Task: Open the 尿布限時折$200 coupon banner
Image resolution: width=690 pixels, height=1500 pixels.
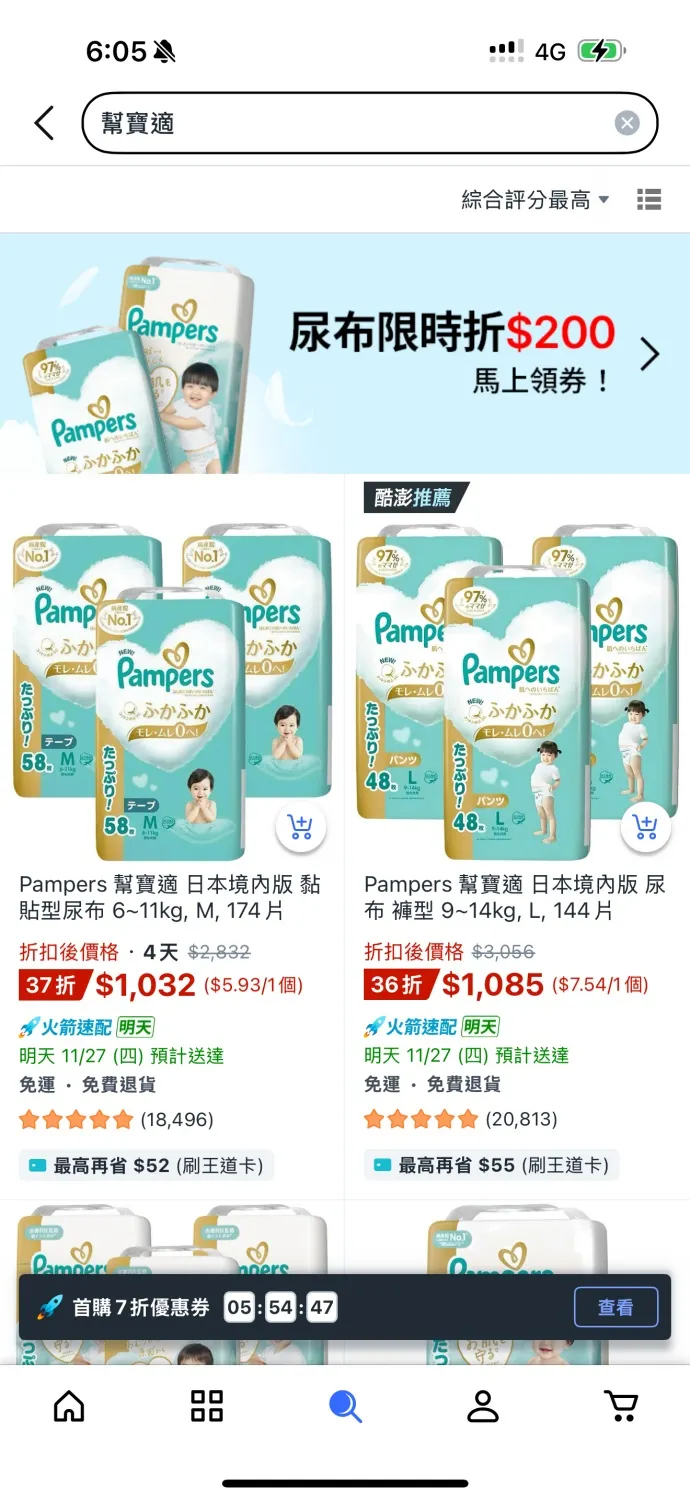Action: tap(345, 354)
